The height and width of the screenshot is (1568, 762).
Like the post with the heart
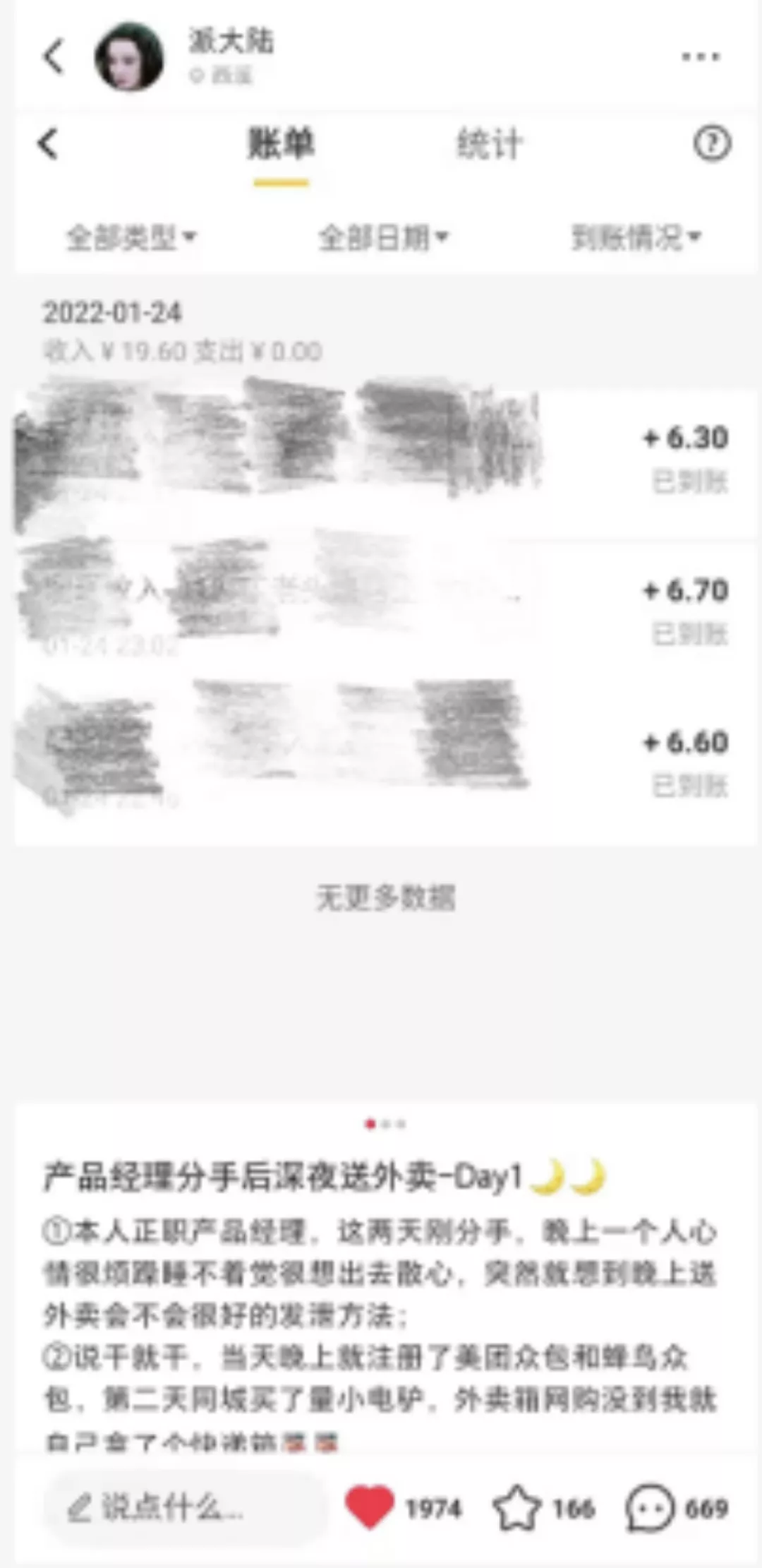370,1507
